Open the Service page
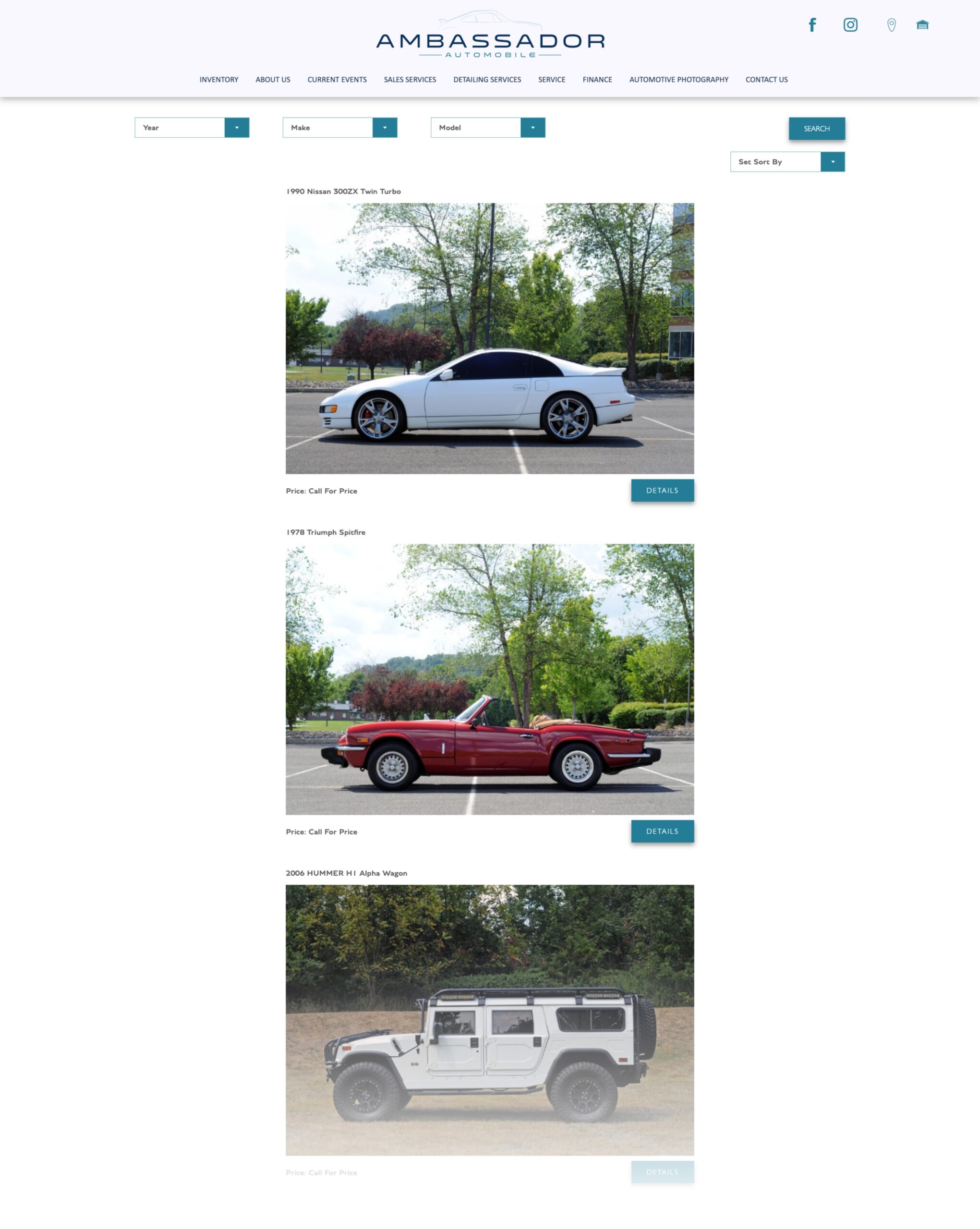Image resolution: width=980 pixels, height=1229 pixels. pyautogui.click(x=551, y=80)
